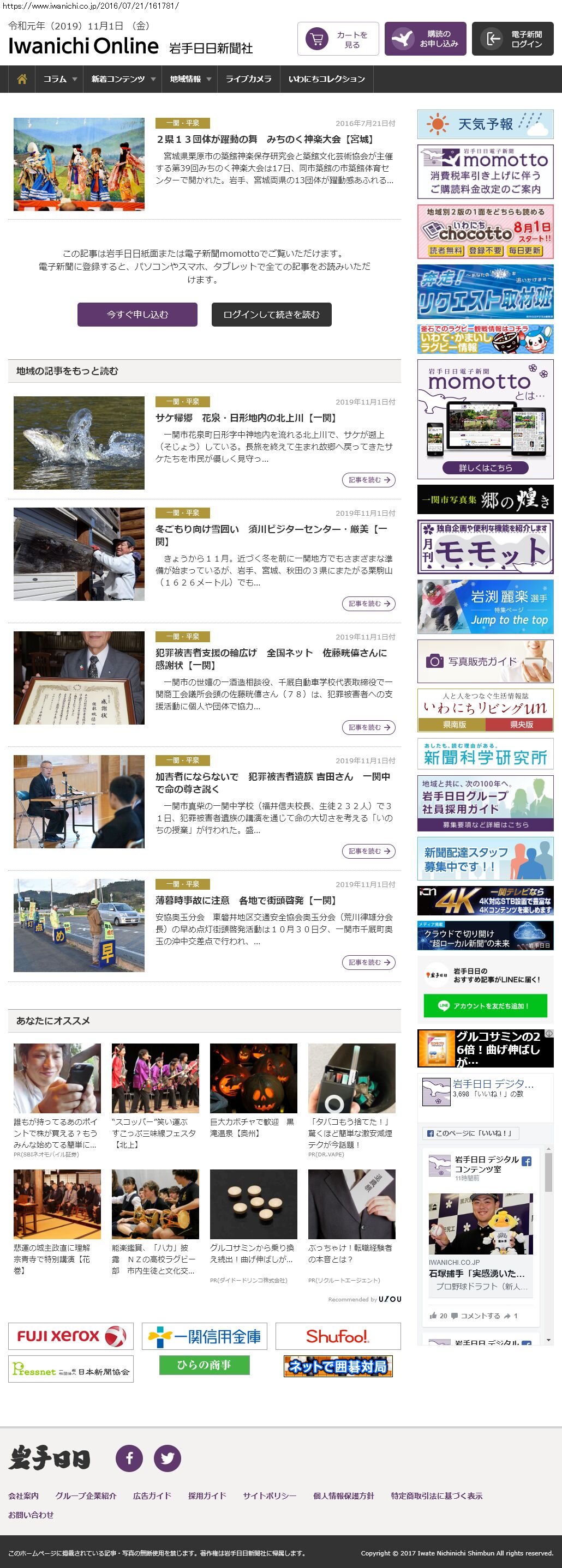Tap 電子新聞ログイン button
This screenshot has height=1568, width=562.
tap(512, 40)
